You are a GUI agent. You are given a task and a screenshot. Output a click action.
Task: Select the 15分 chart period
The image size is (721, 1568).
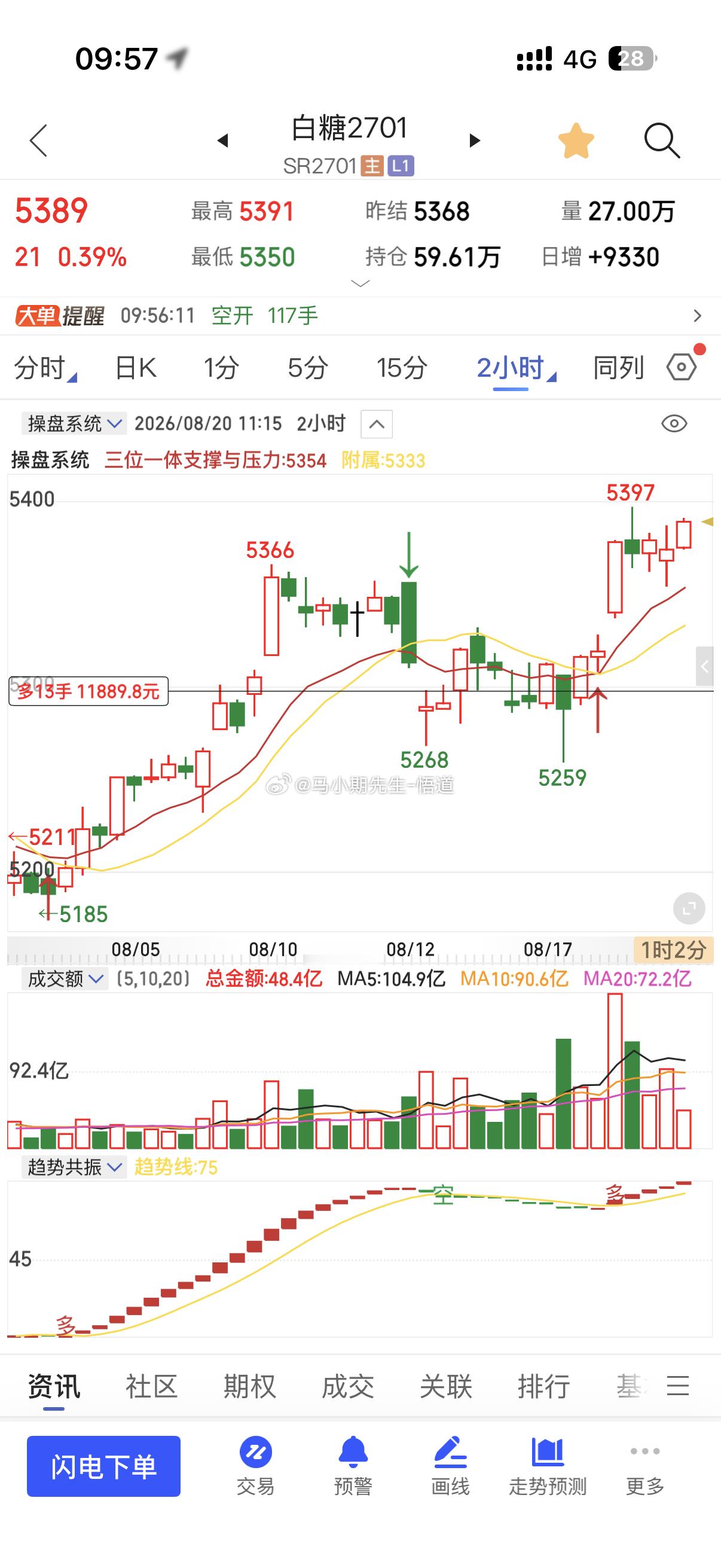[x=402, y=368]
